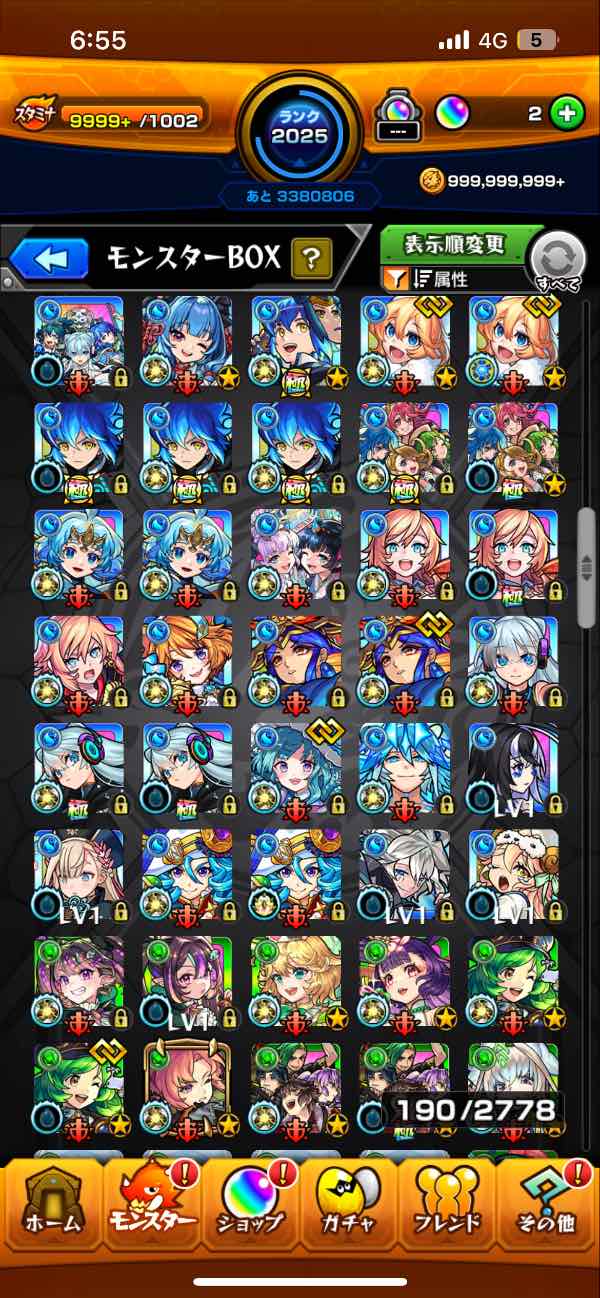Open the ショップ tab
This screenshot has width=600, height=1298.
(x=250, y=1207)
